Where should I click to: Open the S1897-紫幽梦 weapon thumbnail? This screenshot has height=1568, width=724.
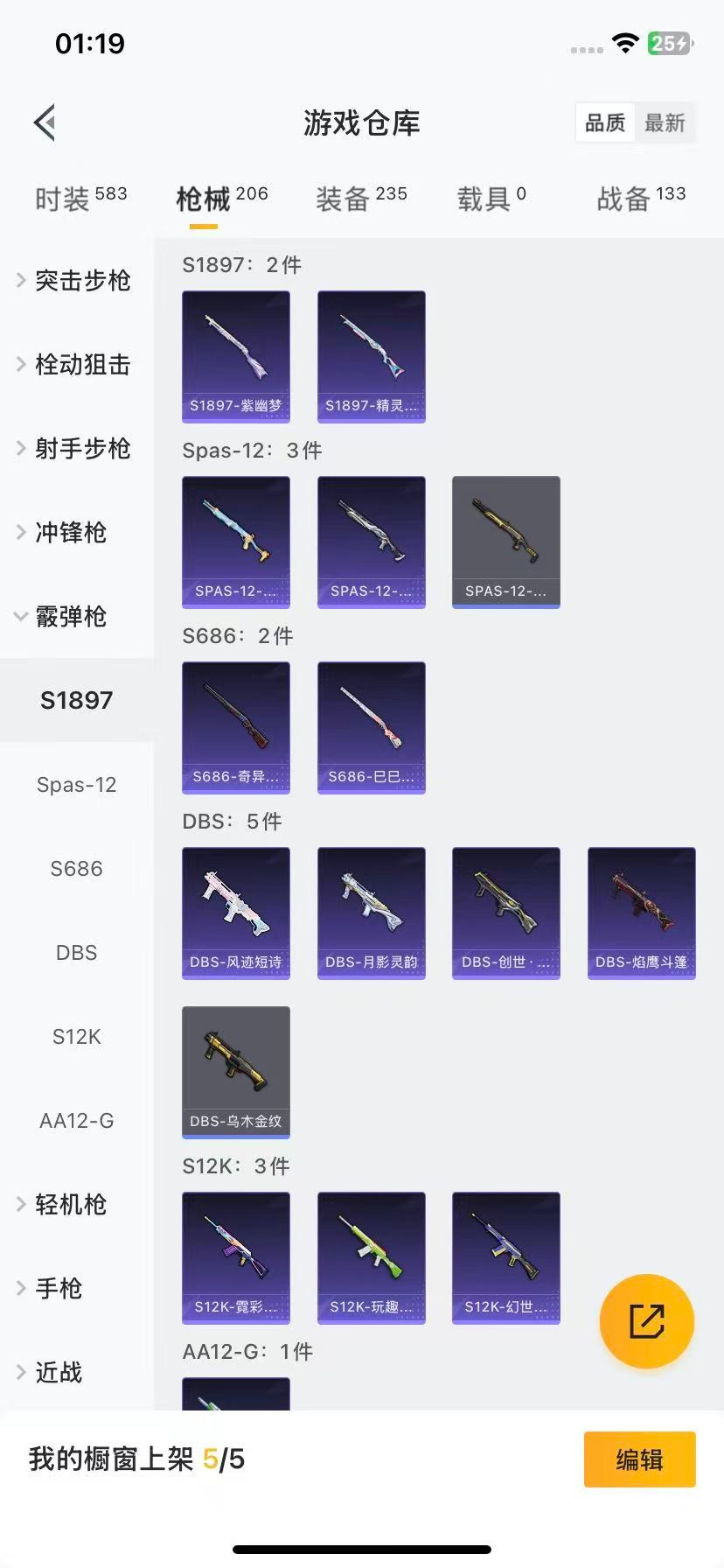pos(235,356)
